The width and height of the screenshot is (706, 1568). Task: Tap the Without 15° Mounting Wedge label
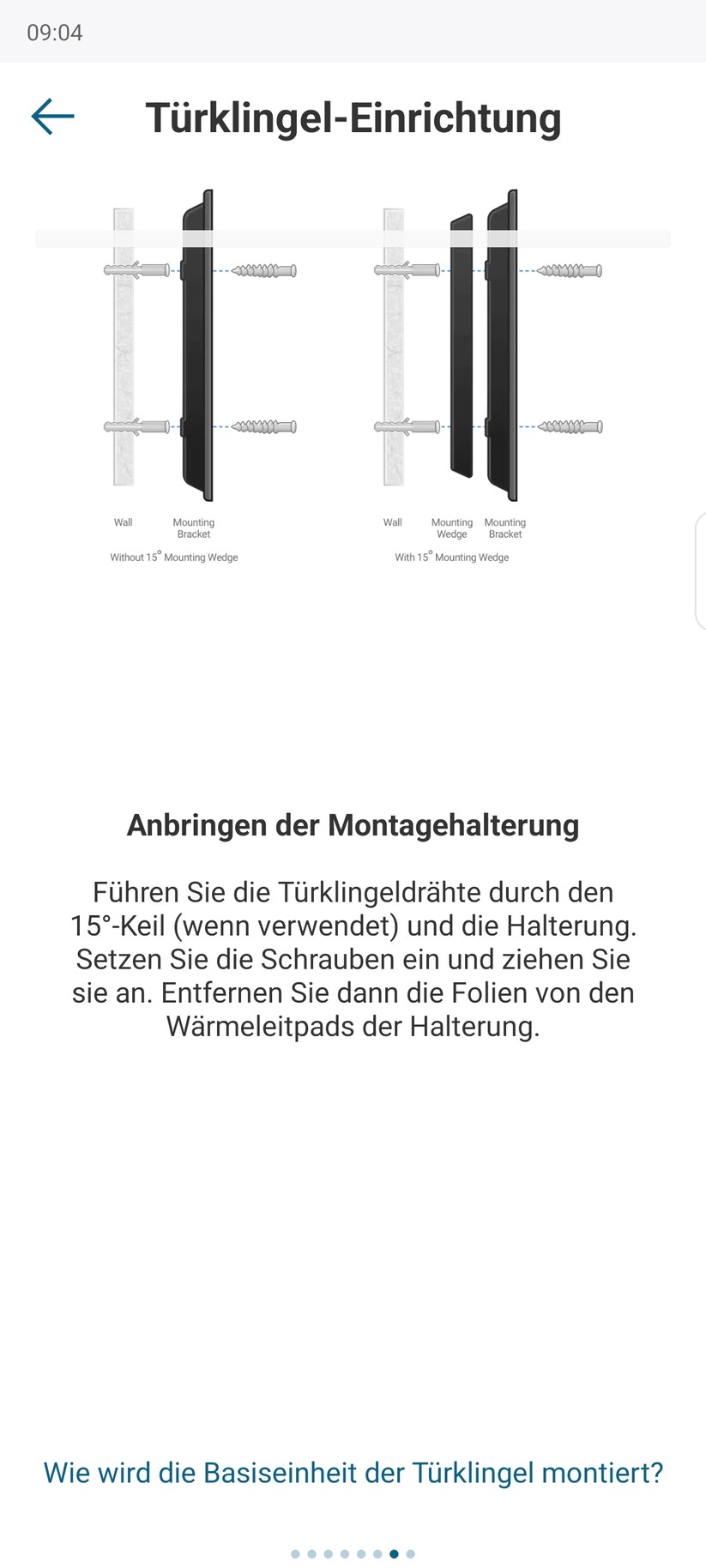[x=173, y=557]
